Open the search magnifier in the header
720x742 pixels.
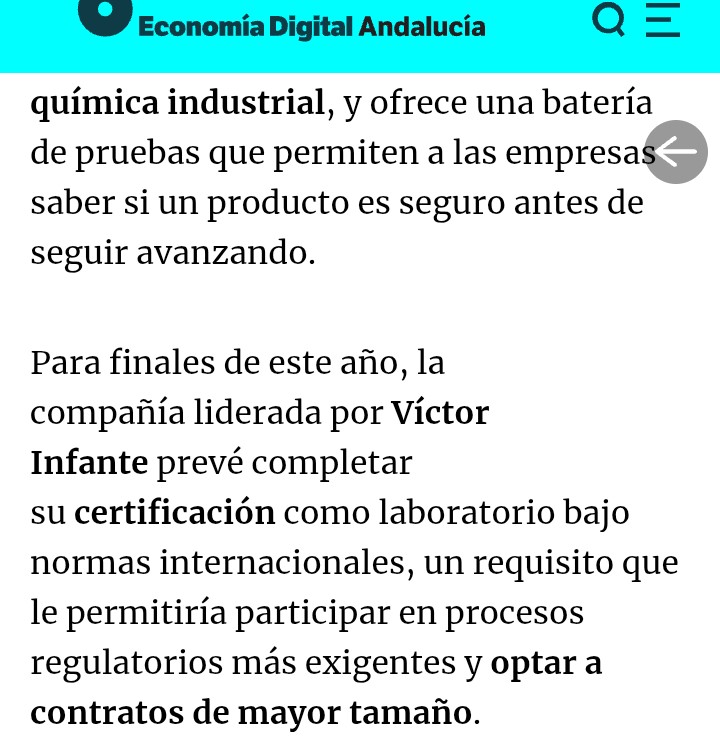point(607,21)
